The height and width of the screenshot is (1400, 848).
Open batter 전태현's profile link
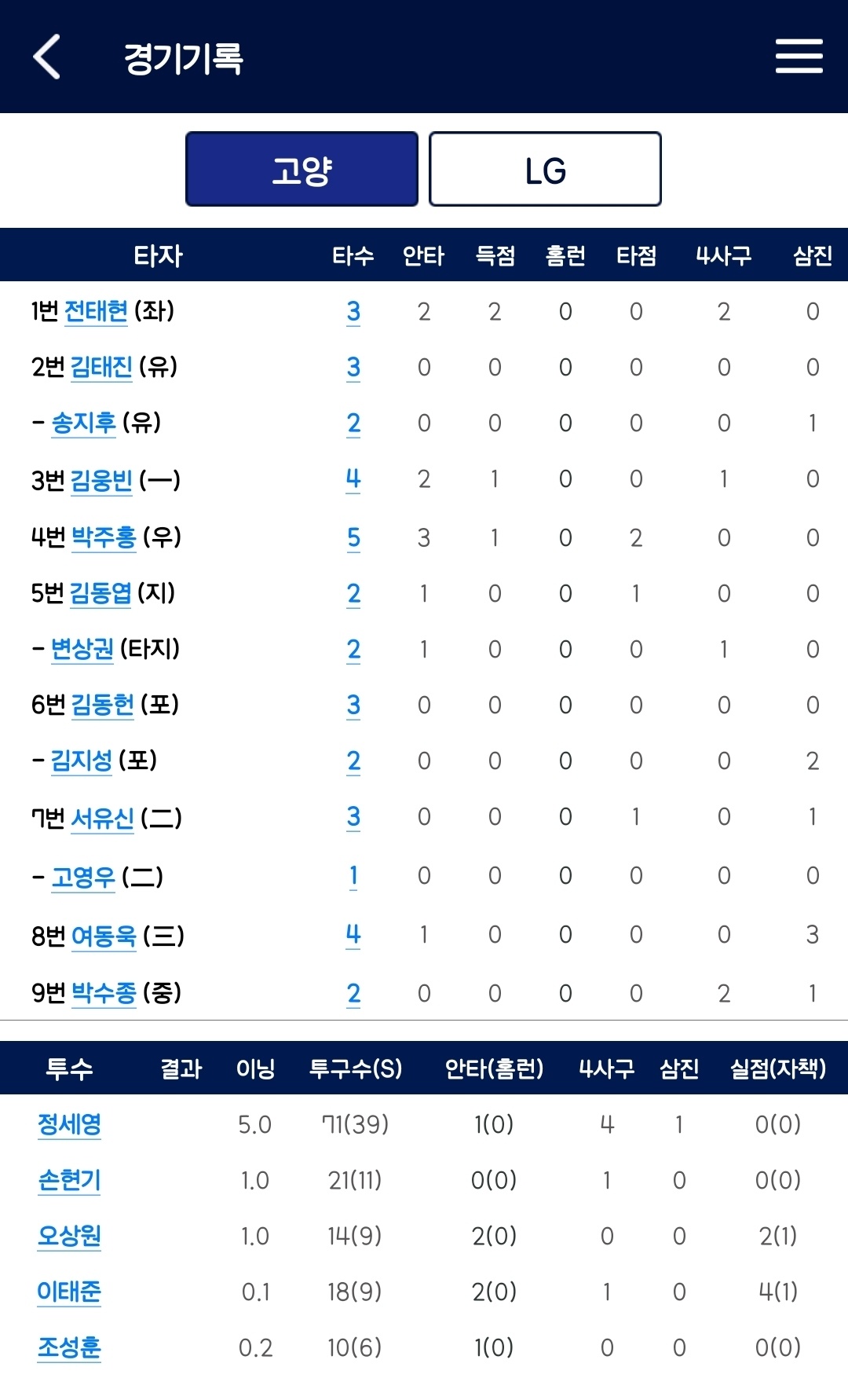96,312
